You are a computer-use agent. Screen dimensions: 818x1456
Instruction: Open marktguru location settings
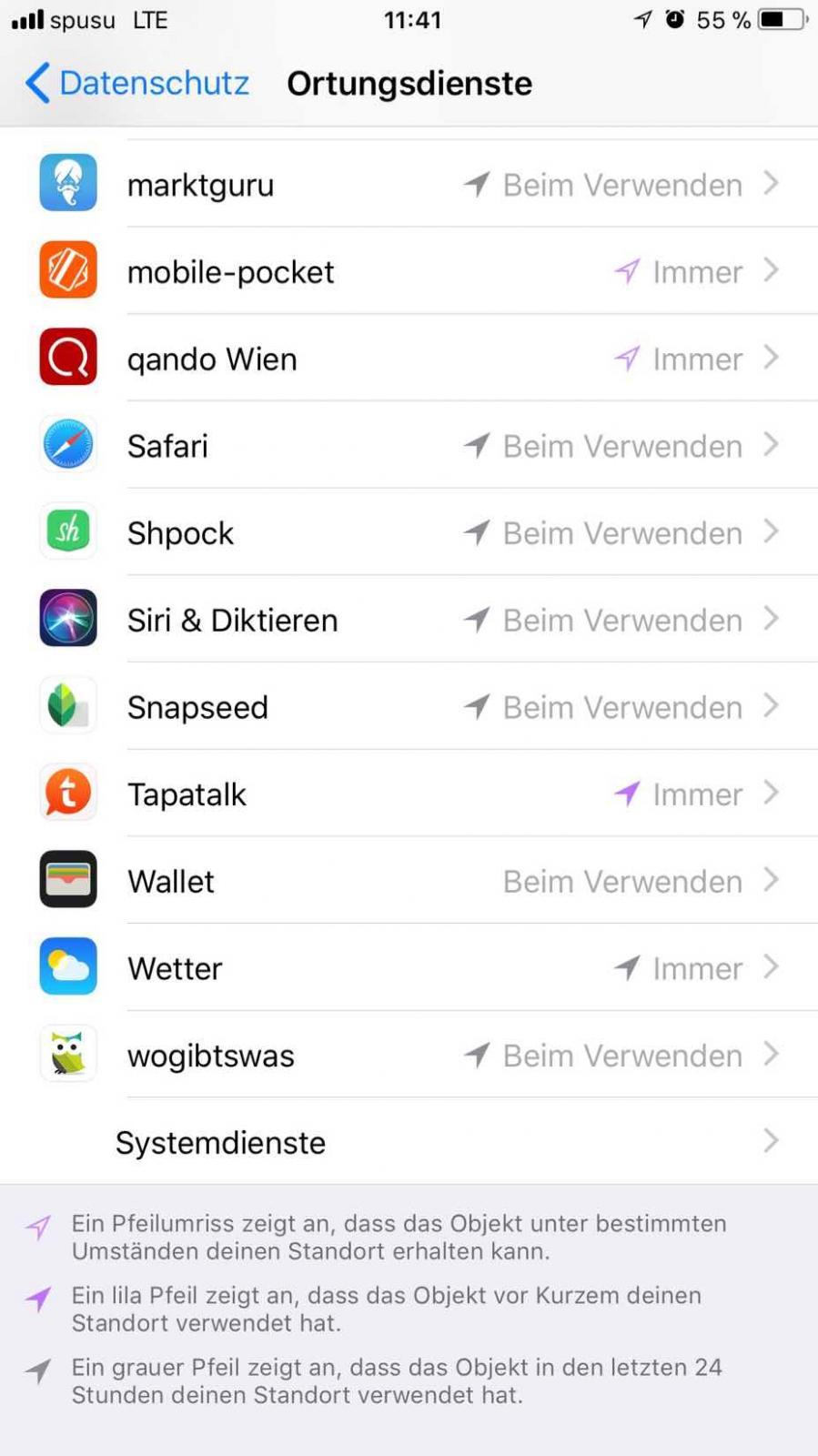[409, 184]
